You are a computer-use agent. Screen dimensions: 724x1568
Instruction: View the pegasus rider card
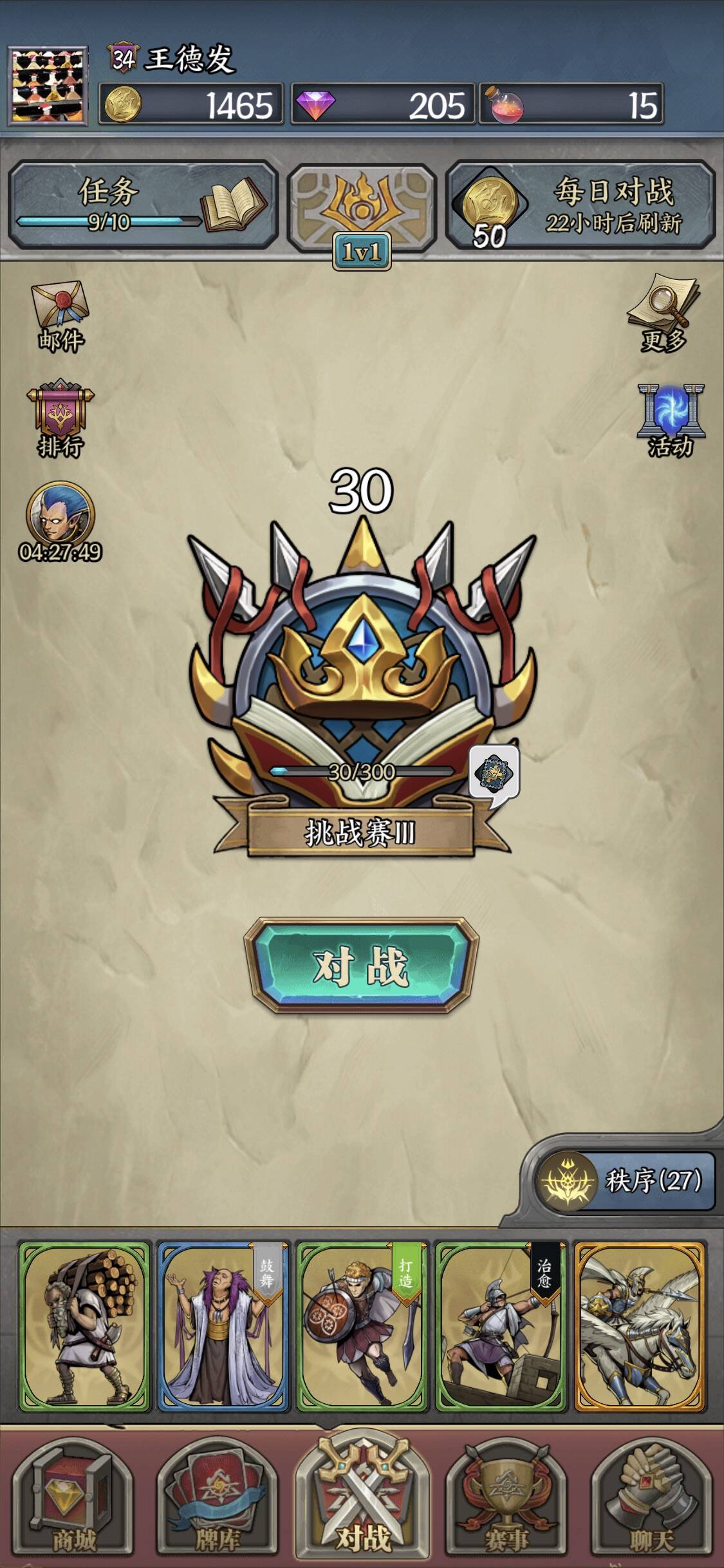tap(639, 1327)
